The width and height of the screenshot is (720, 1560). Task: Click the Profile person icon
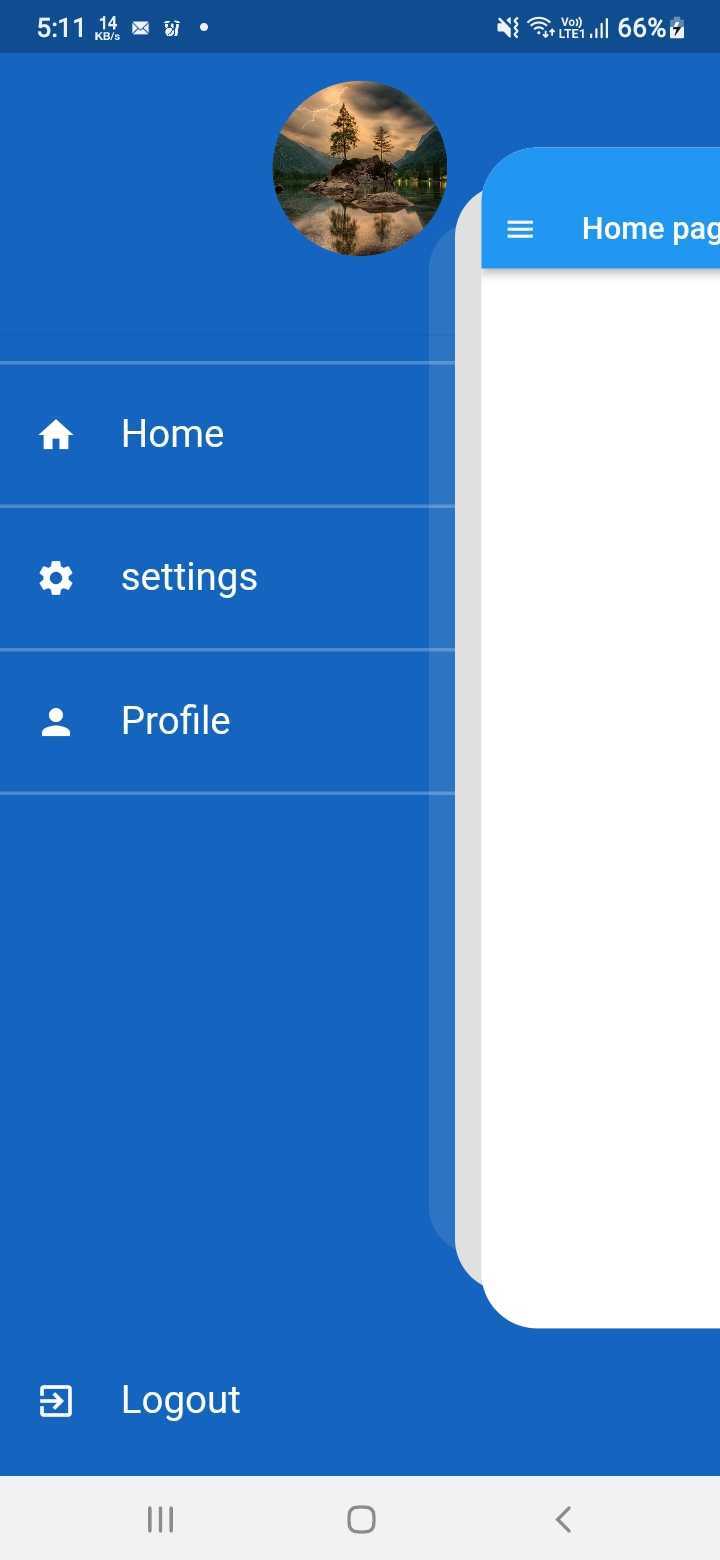click(56, 720)
